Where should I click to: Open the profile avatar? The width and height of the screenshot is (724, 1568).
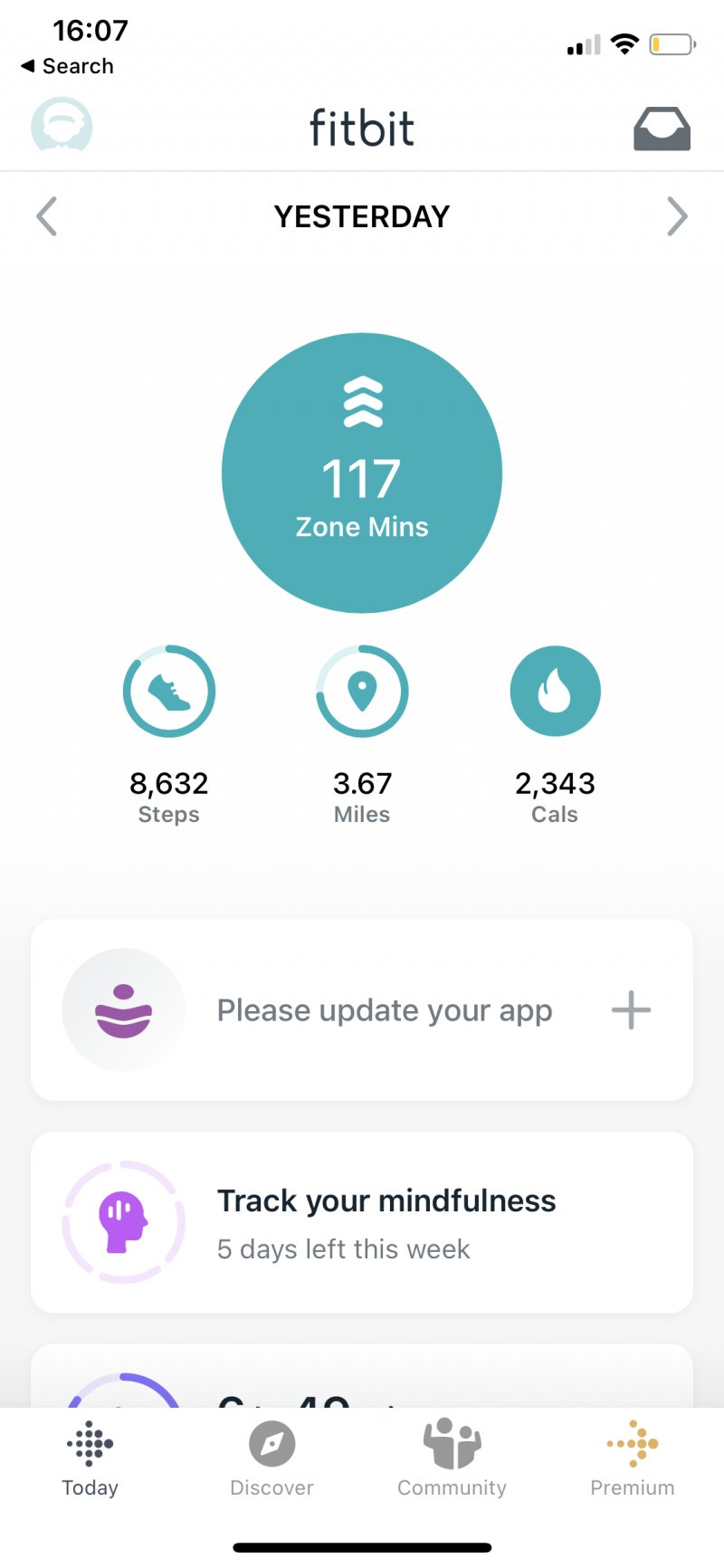tap(62, 126)
